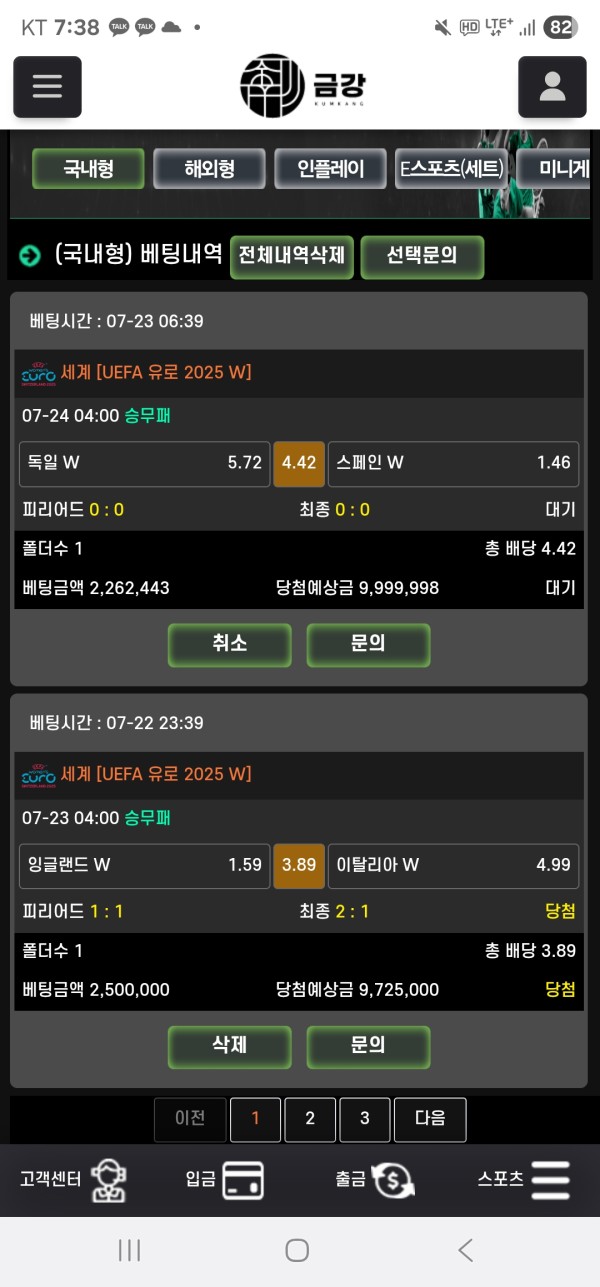This screenshot has height=1287, width=600.
Task: Tap the 선택문의 button
Action: click(x=422, y=256)
